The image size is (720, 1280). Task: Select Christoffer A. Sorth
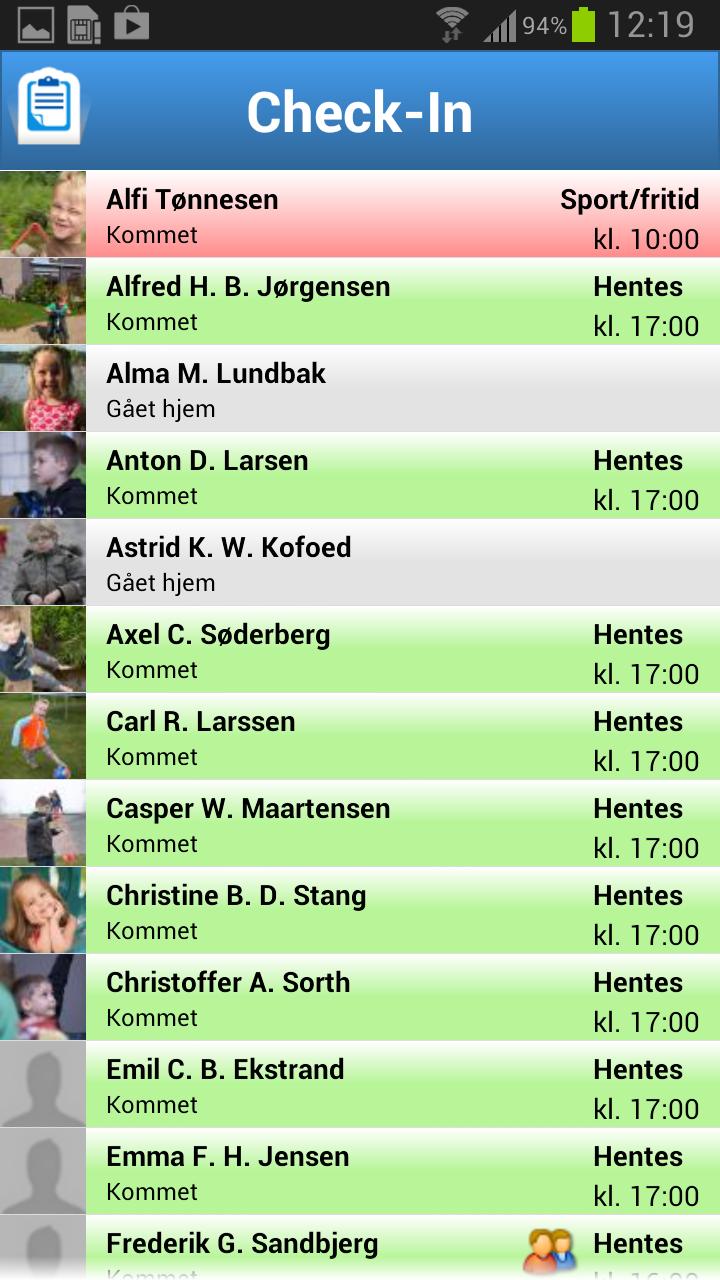360,997
